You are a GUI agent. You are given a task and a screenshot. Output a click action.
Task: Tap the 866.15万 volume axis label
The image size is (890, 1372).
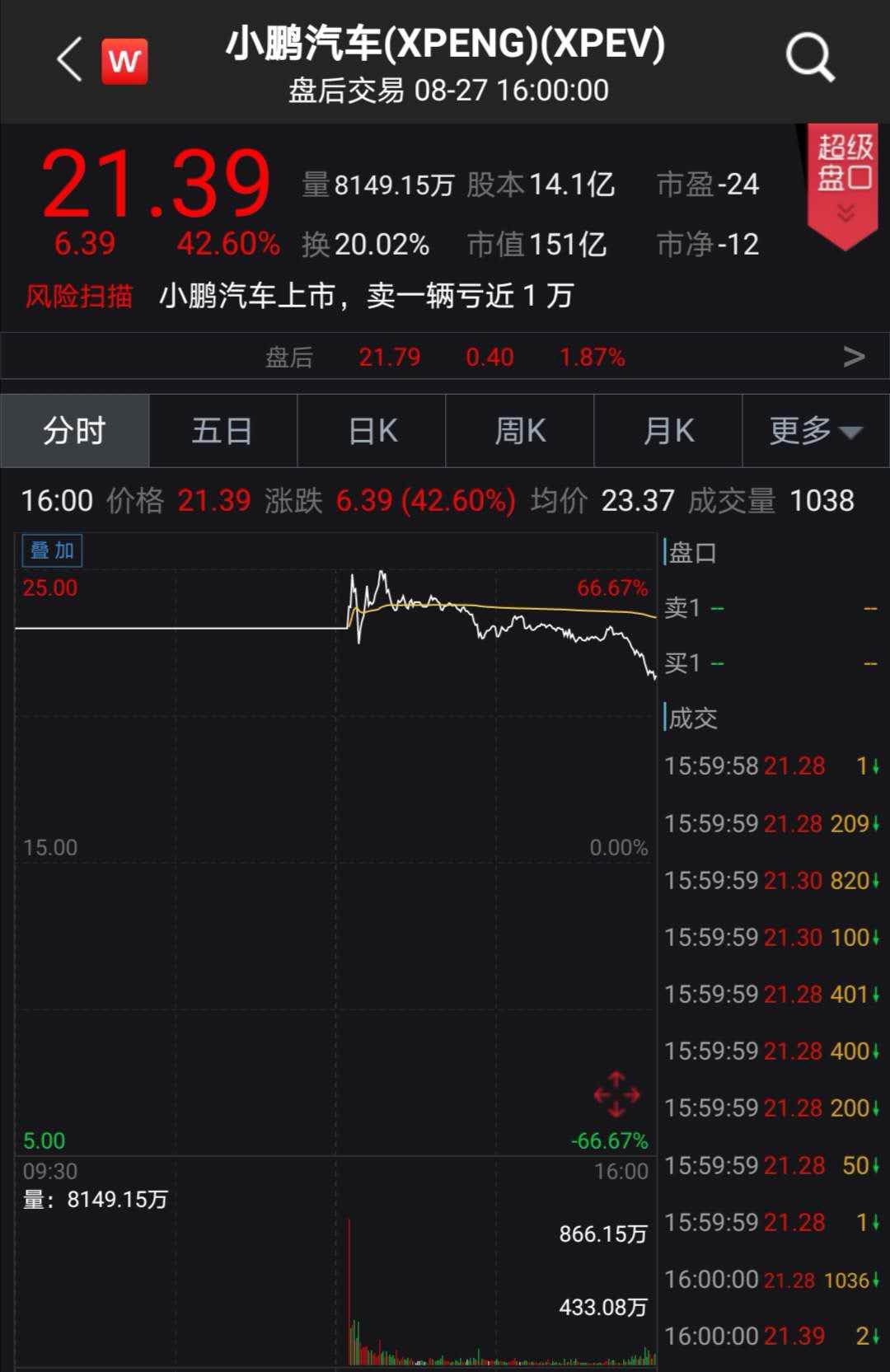click(602, 1234)
